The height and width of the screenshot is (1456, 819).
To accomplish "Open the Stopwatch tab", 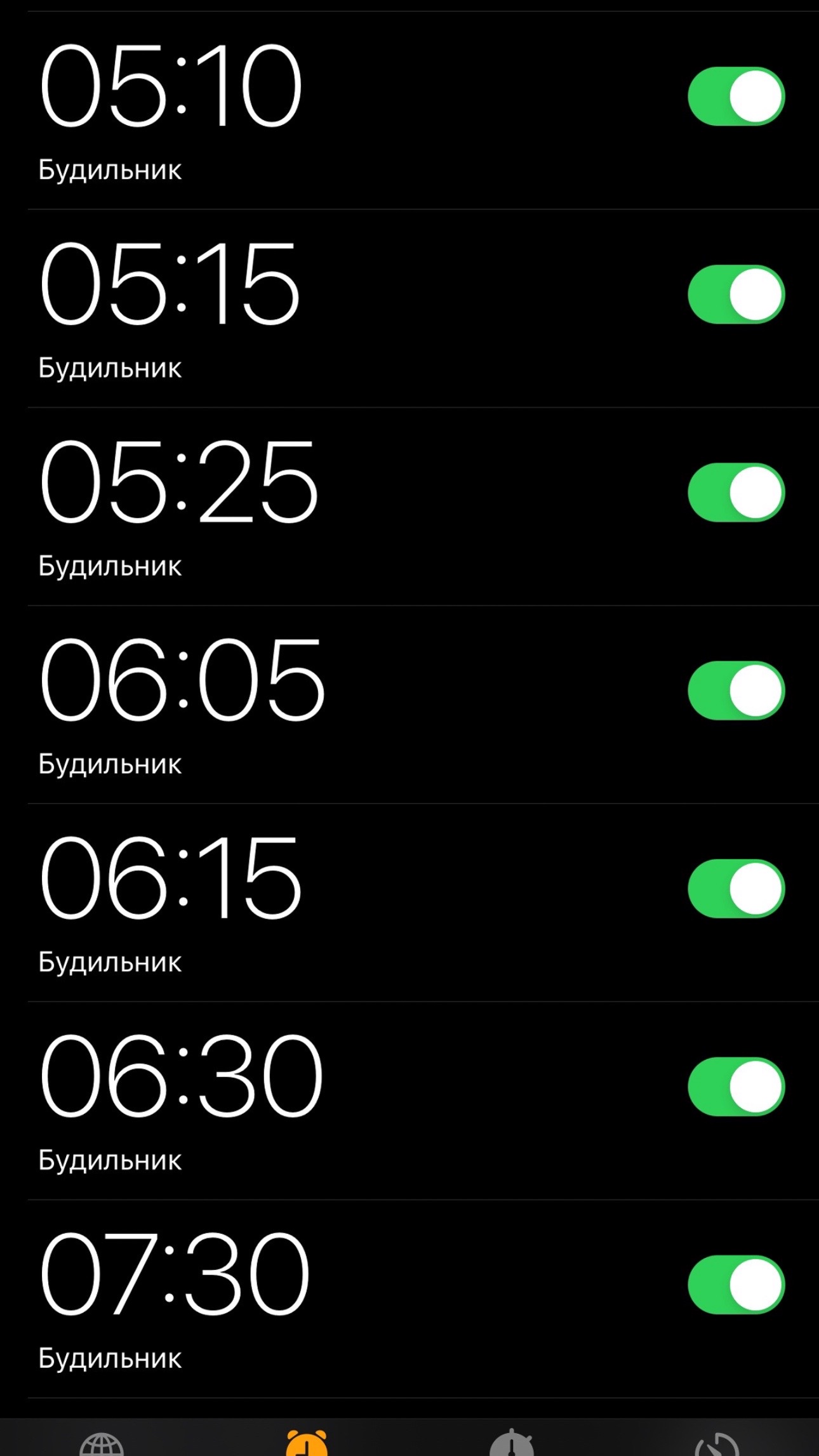I will click(512, 1442).
